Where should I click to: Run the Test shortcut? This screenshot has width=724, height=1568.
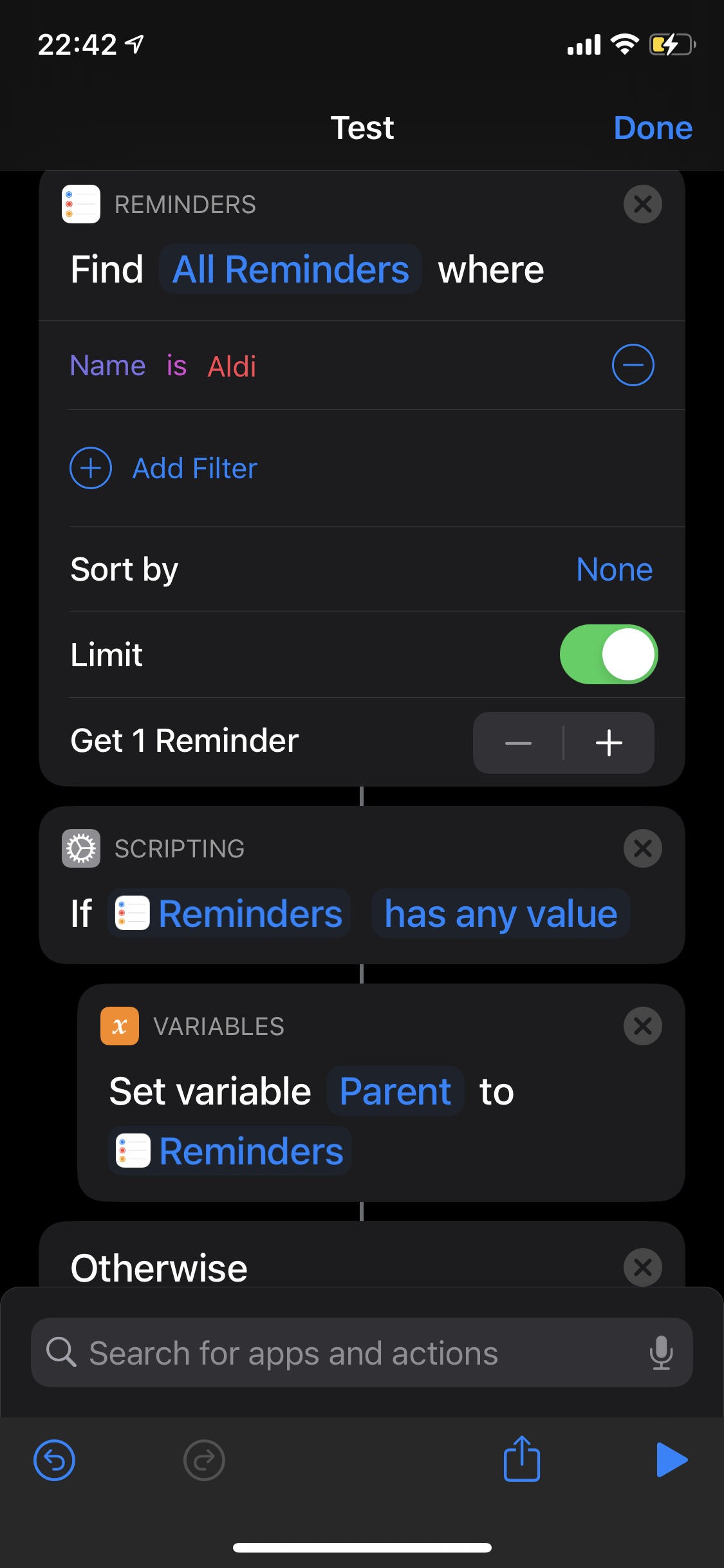click(x=671, y=1459)
